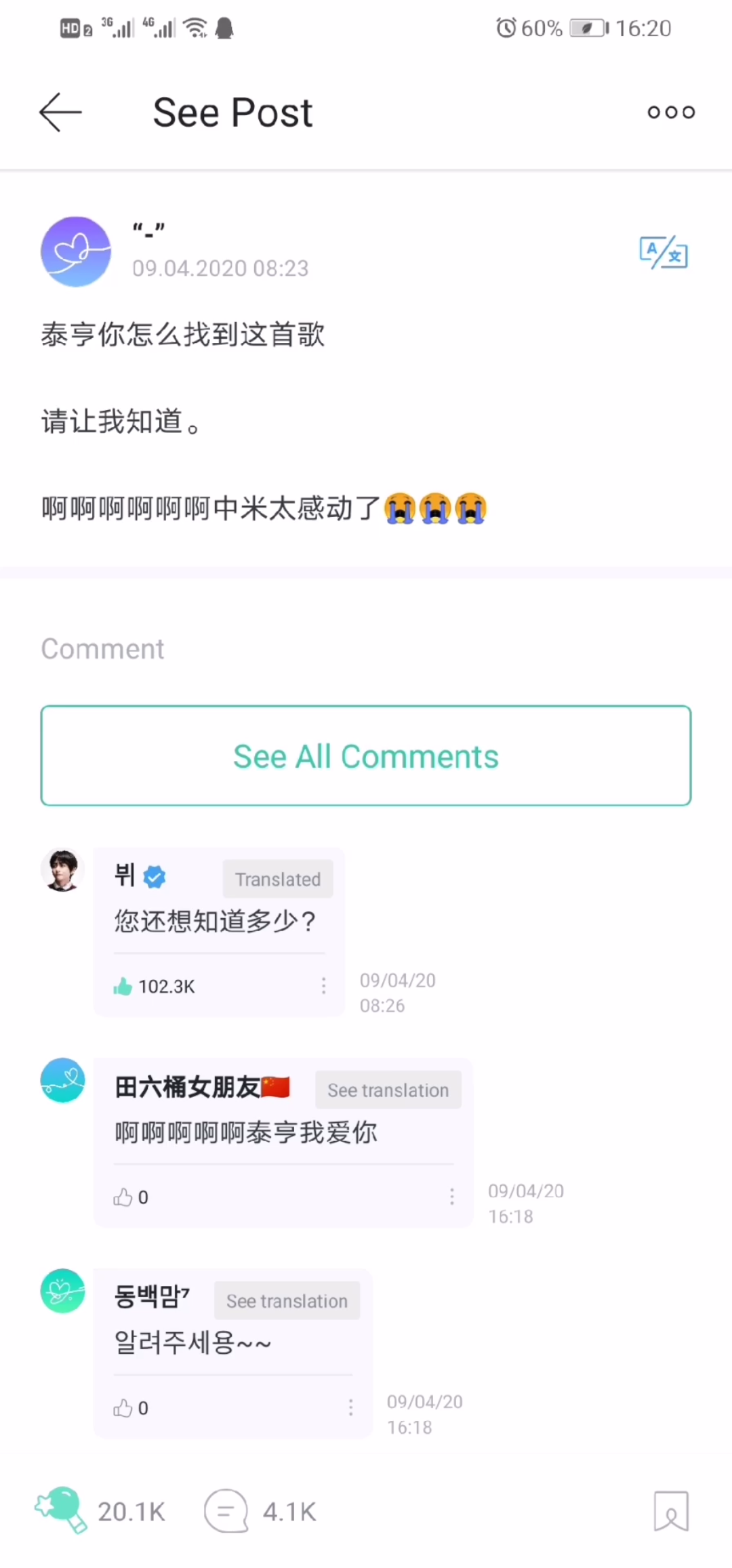
Task: Open the three-dot overflow menu
Action: [671, 112]
